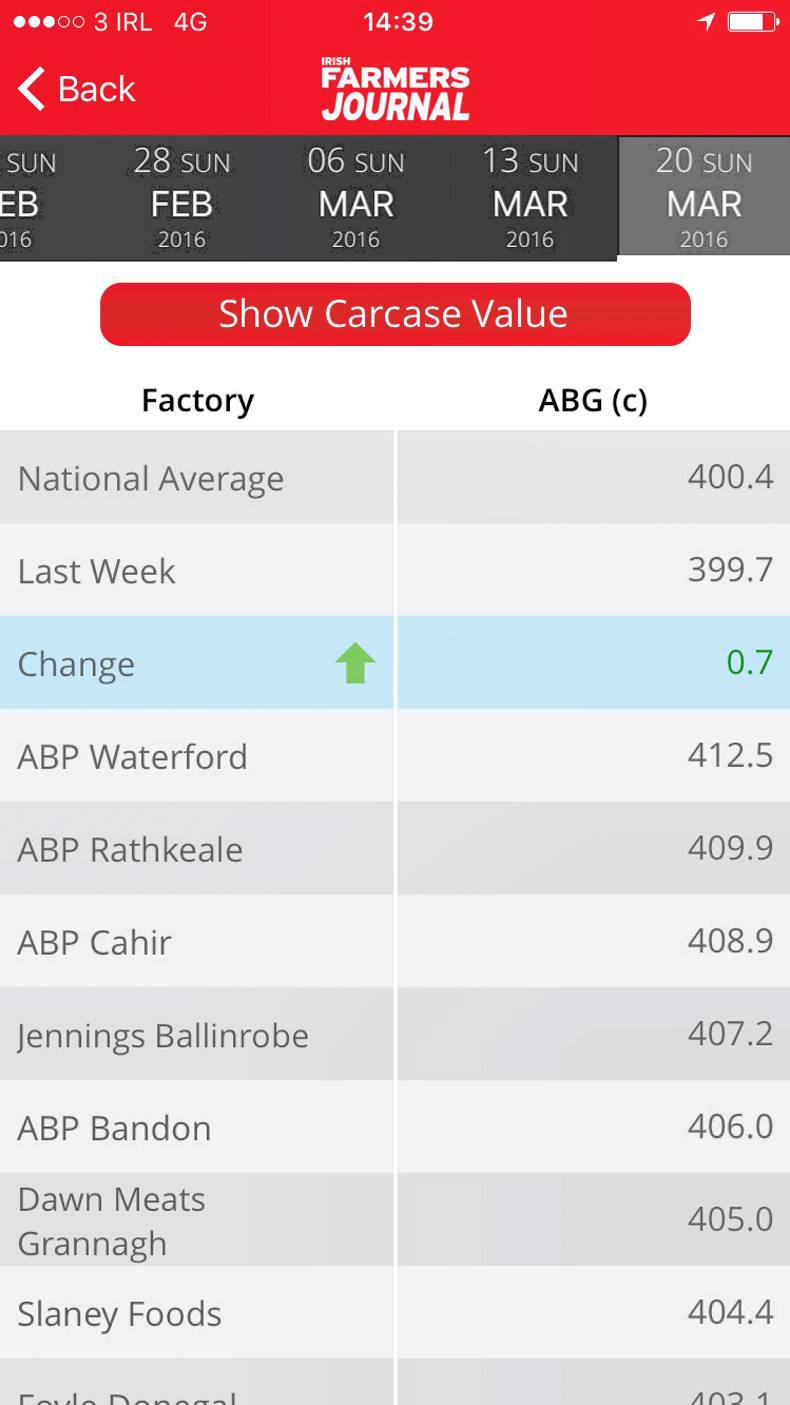Tap Show Carcase Value button
Viewport: 790px width, 1405px height.
[395, 314]
